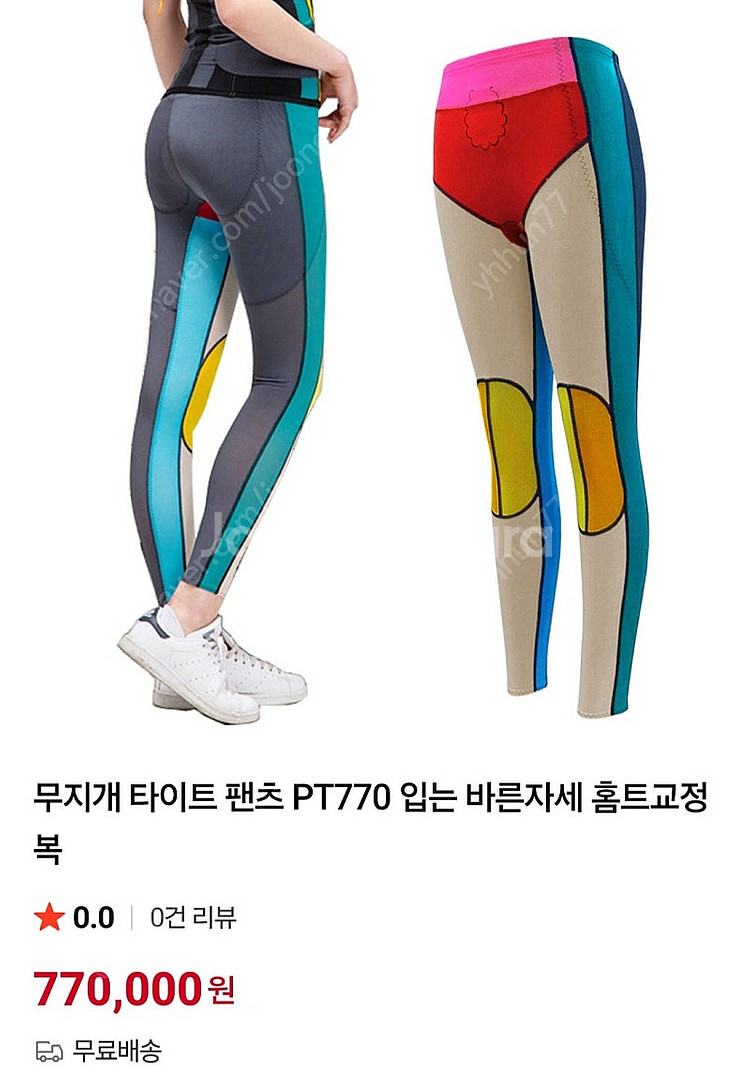View the 0건 리뷰 review section
Image resolution: width=750 pixels, height=1082 pixels.
coord(193,917)
